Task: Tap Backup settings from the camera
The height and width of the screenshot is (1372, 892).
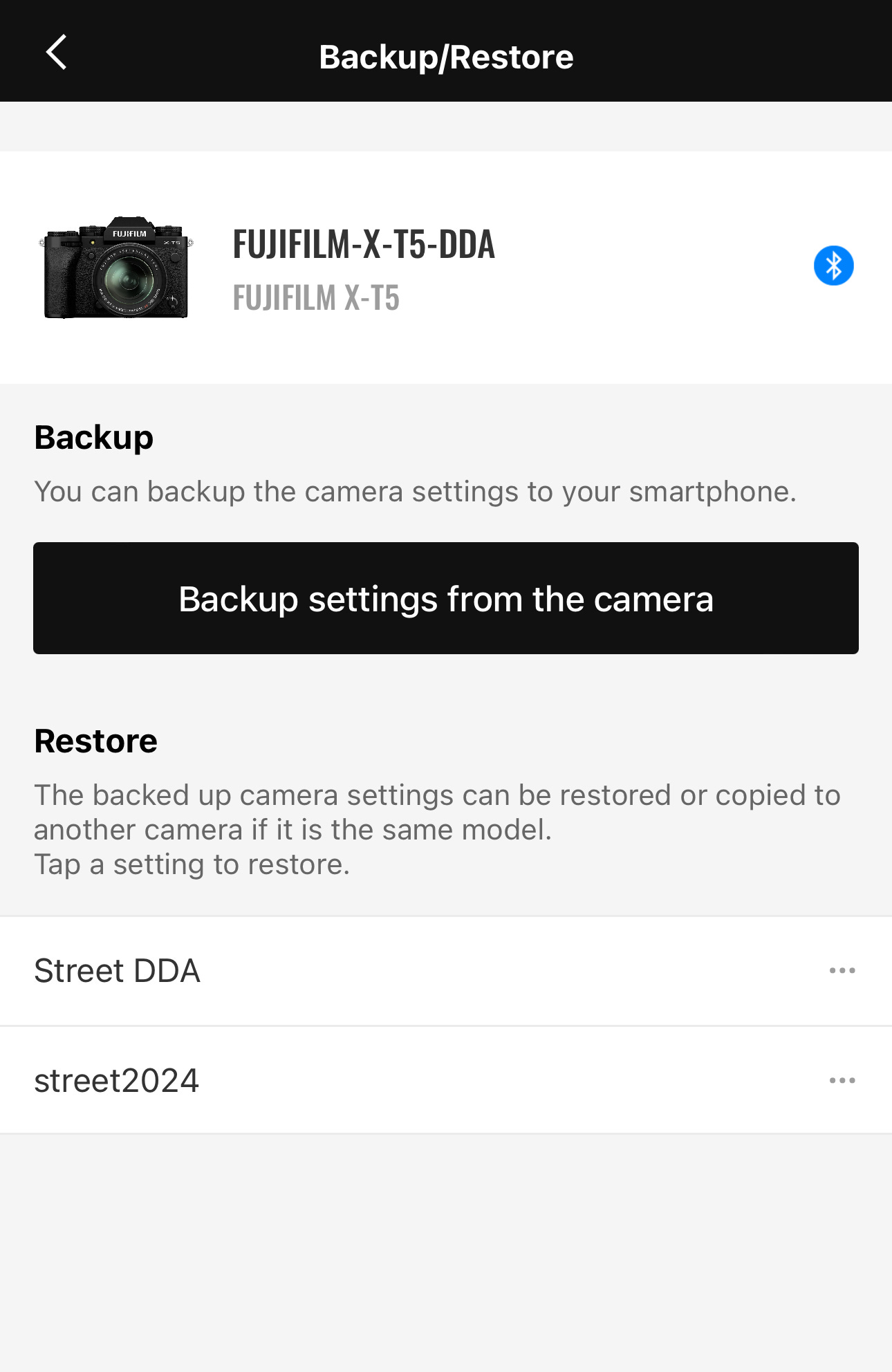Action: tap(446, 598)
